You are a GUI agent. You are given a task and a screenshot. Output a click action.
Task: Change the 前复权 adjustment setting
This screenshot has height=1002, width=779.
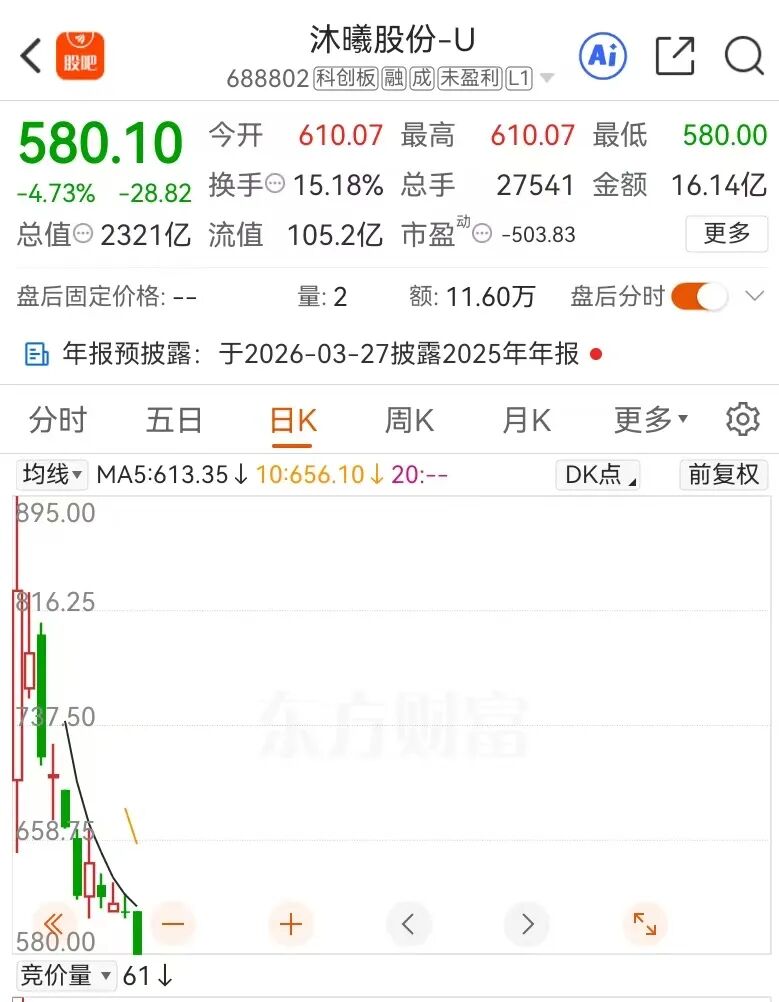tap(724, 474)
